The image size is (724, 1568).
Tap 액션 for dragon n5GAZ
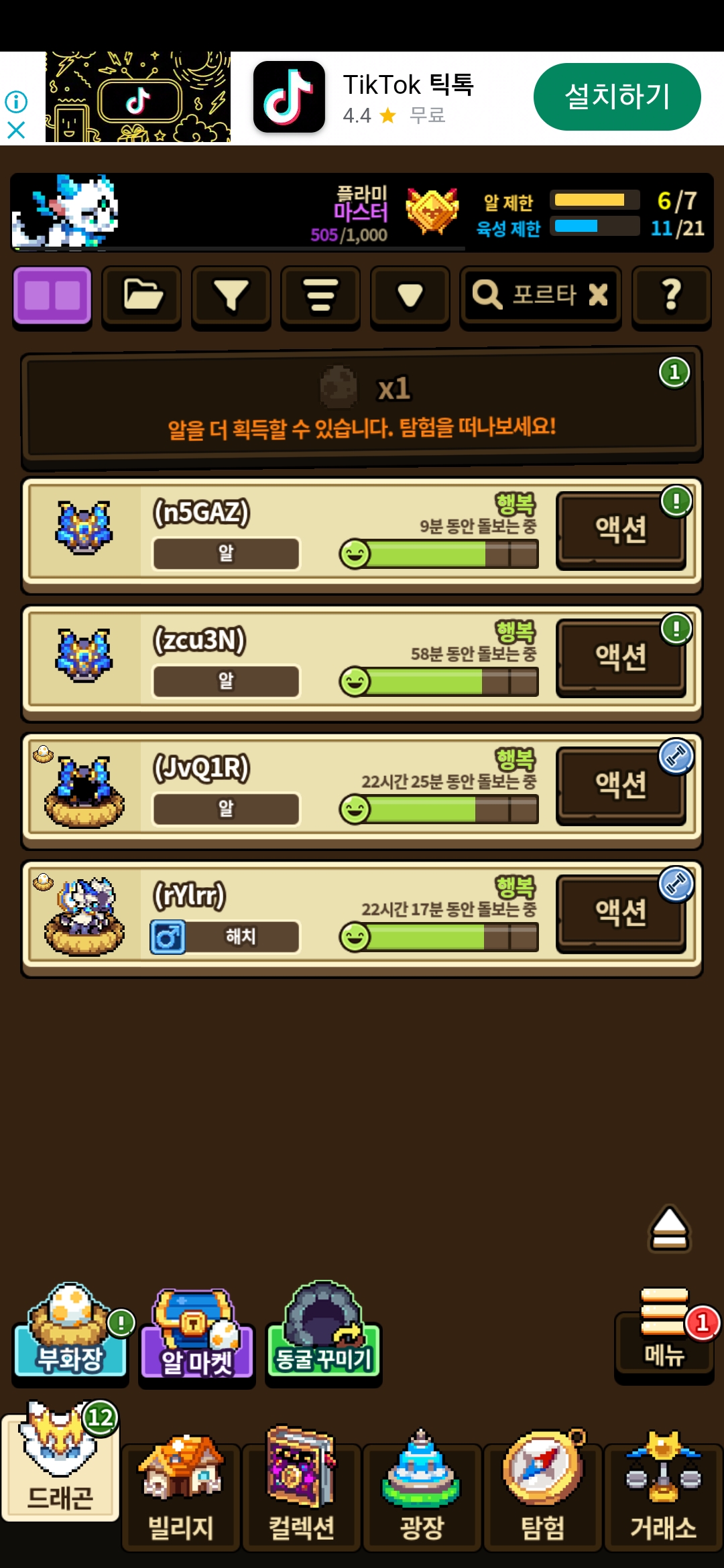point(621,531)
